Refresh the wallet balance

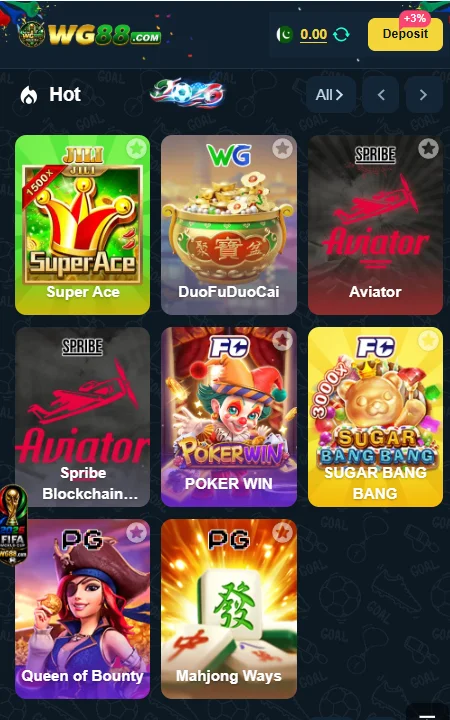(341, 34)
